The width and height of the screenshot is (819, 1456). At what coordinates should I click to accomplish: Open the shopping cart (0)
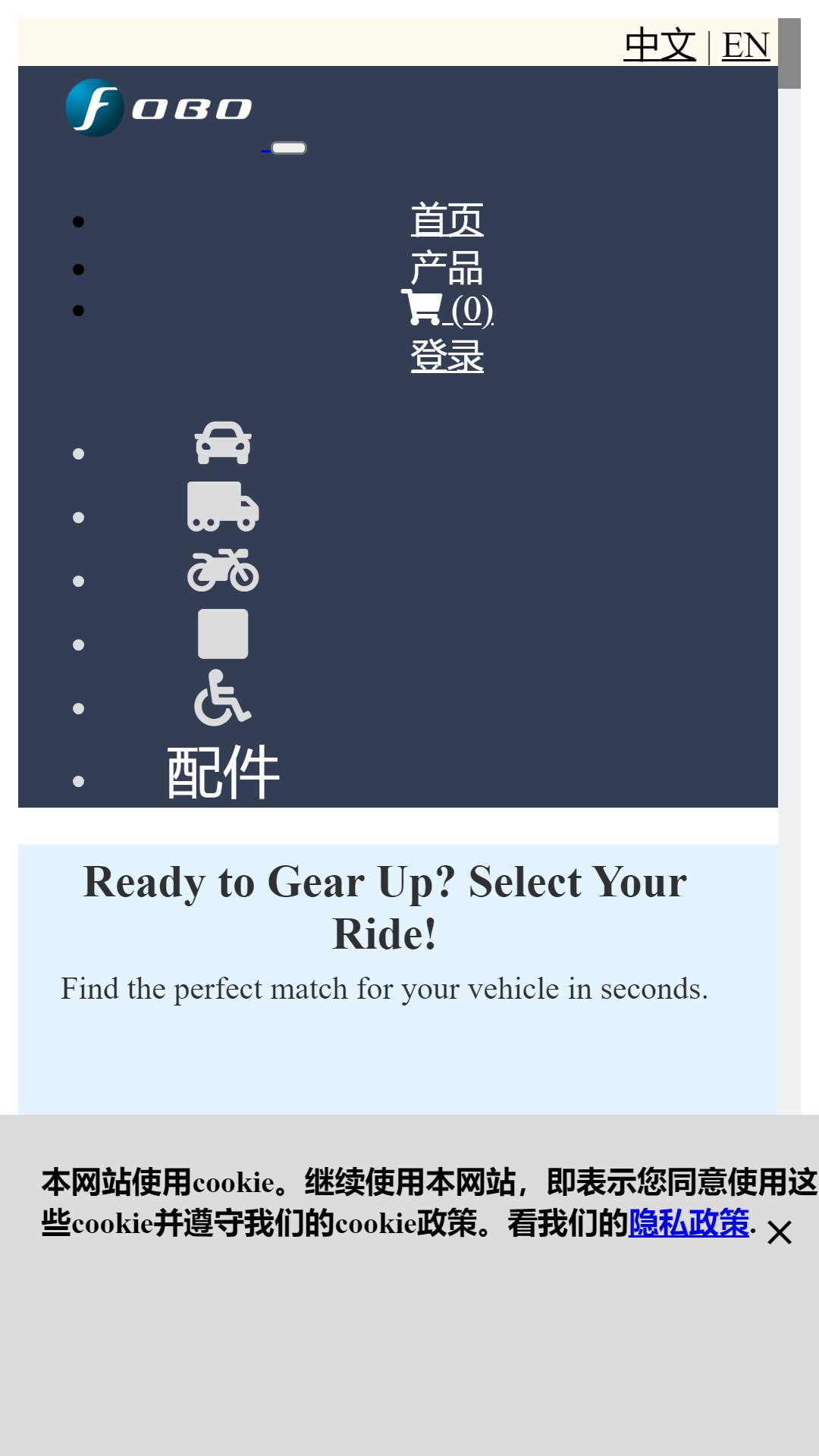click(x=447, y=309)
